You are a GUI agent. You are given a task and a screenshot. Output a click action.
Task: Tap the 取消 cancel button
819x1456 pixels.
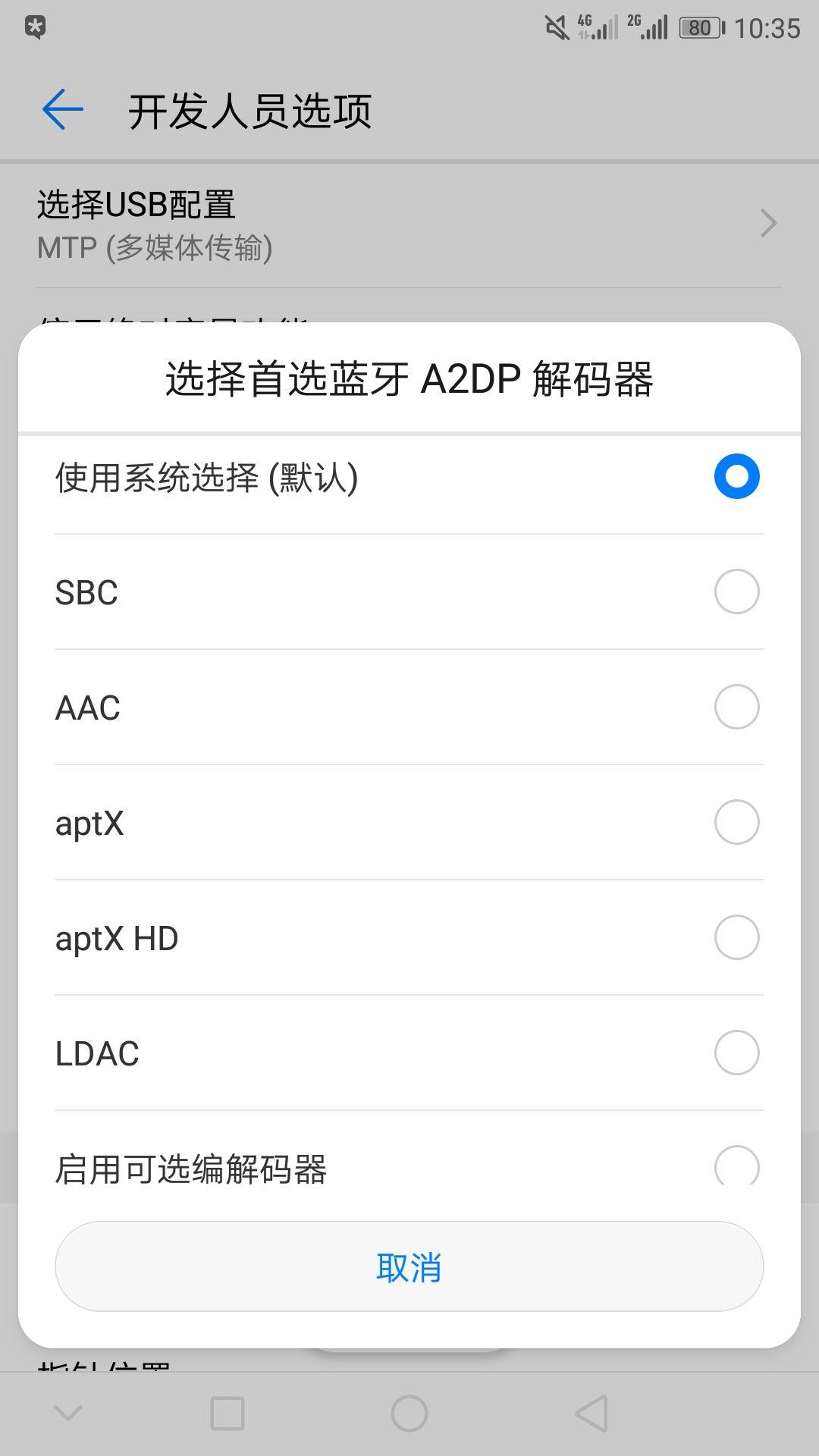pos(409,1265)
